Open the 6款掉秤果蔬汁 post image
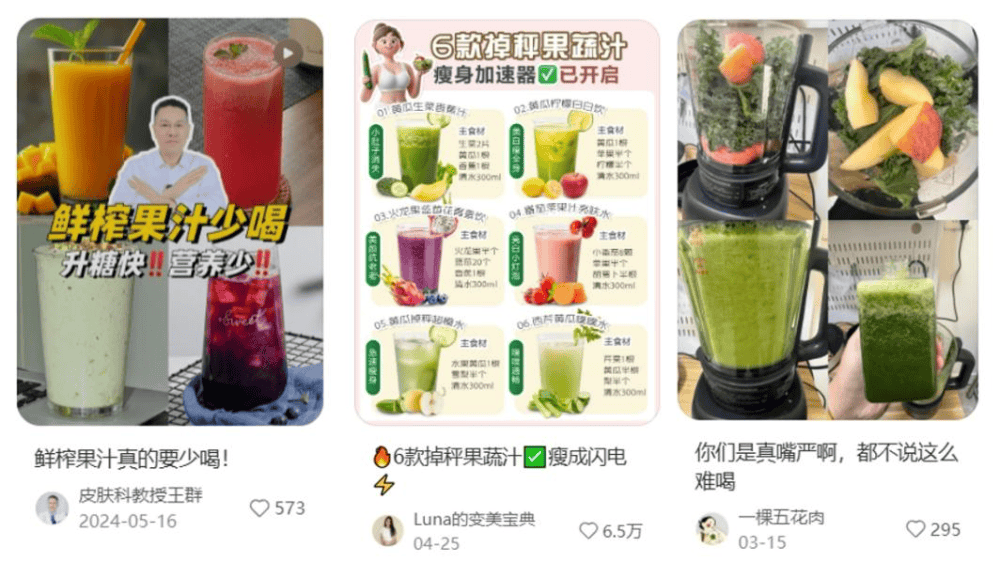The width and height of the screenshot is (1000, 577). tap(507, 222)
